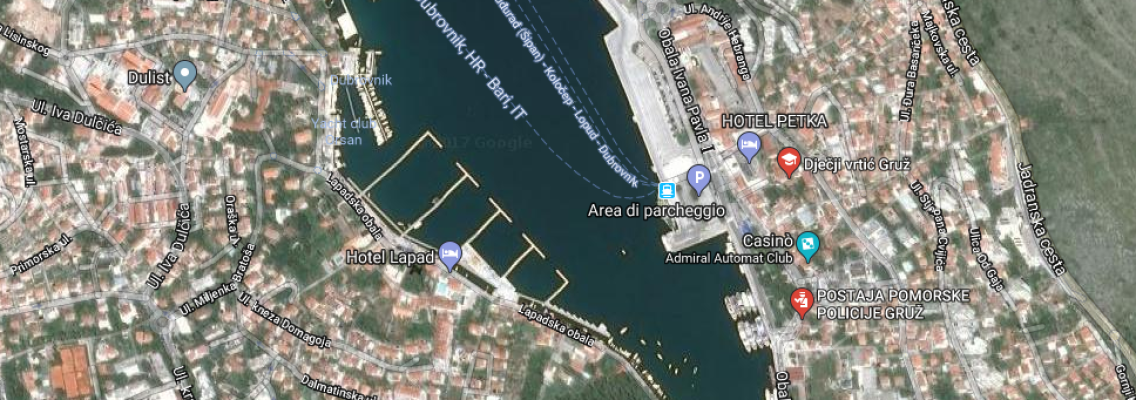The height and width of the screenshot is (400, 1136).
Task: Open the ferry terminal marker at the port
Action: pyautogui.click(x=667, y=189)
